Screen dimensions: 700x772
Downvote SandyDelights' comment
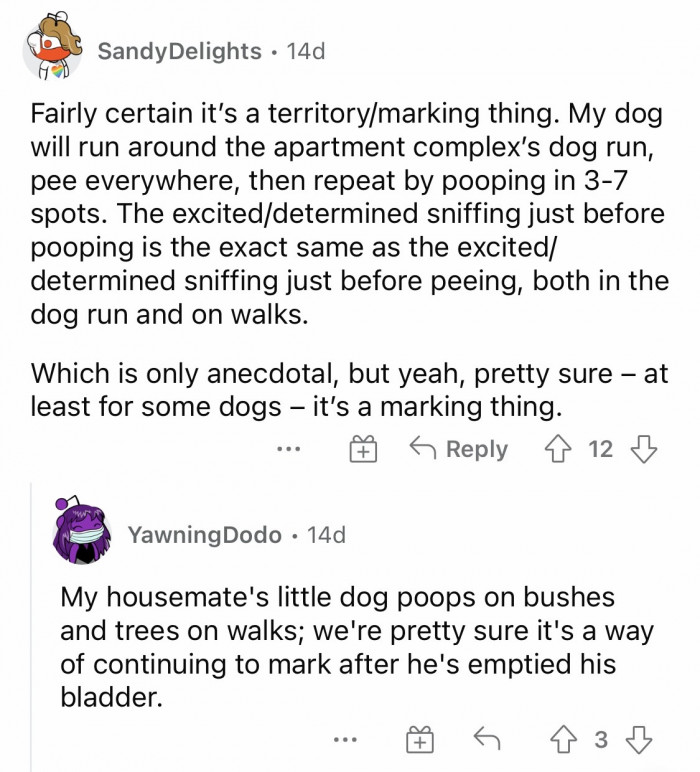(x=644, y=449)
